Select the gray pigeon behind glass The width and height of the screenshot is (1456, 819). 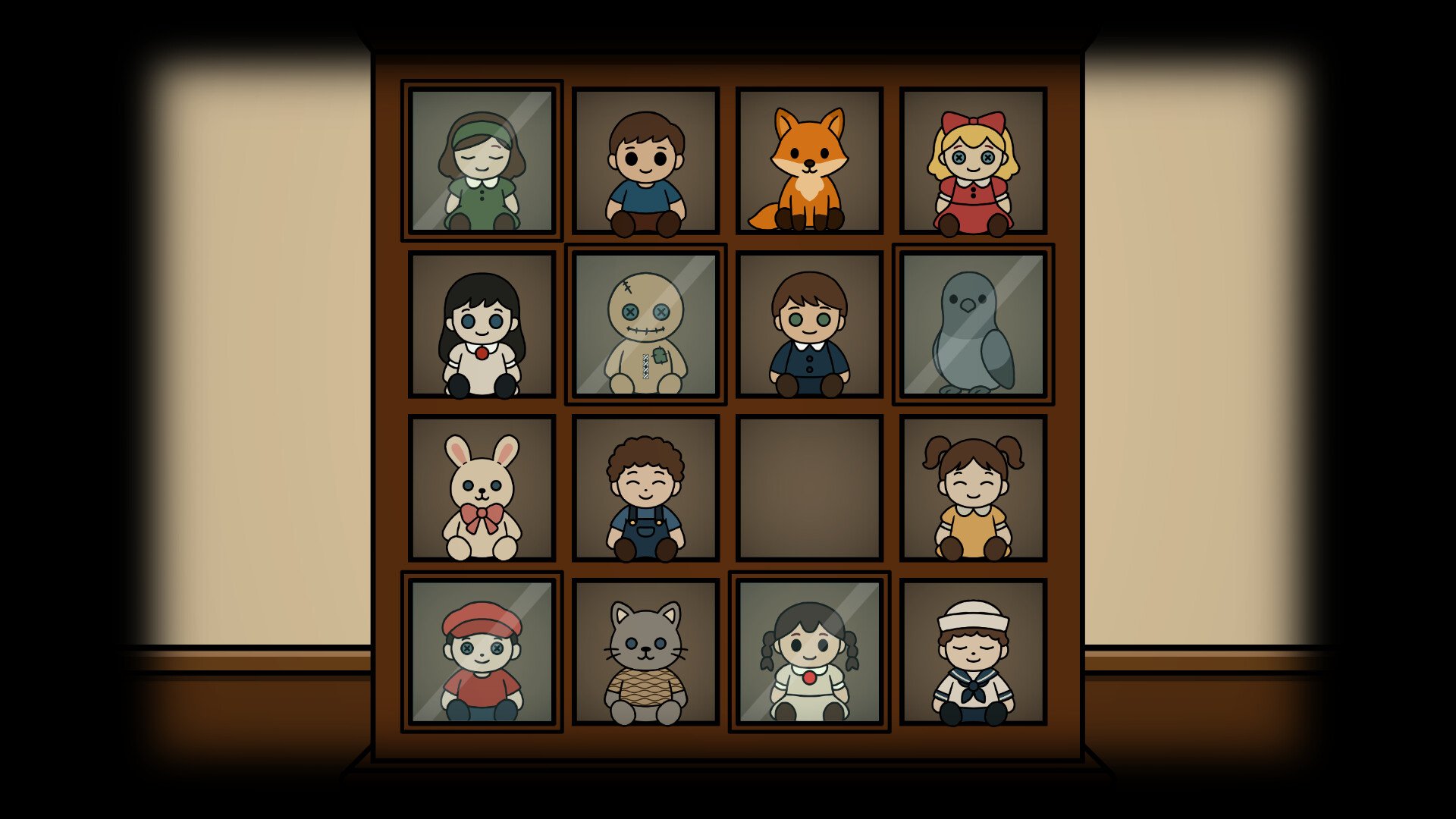click(x=973, y=325)
